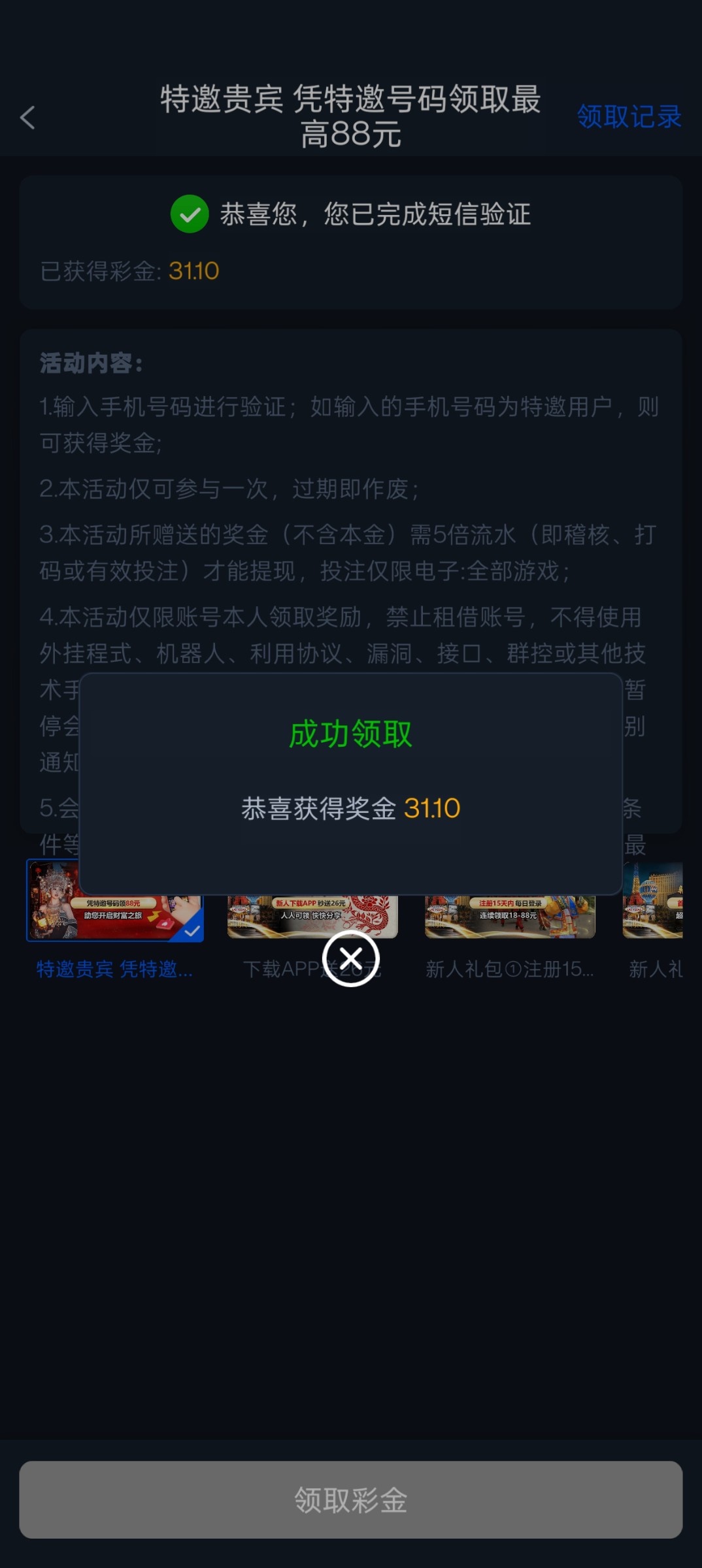Click the back arrow in the top bar
The height and width of the screenshot is (1568, 702).
(x=26, y=118)
